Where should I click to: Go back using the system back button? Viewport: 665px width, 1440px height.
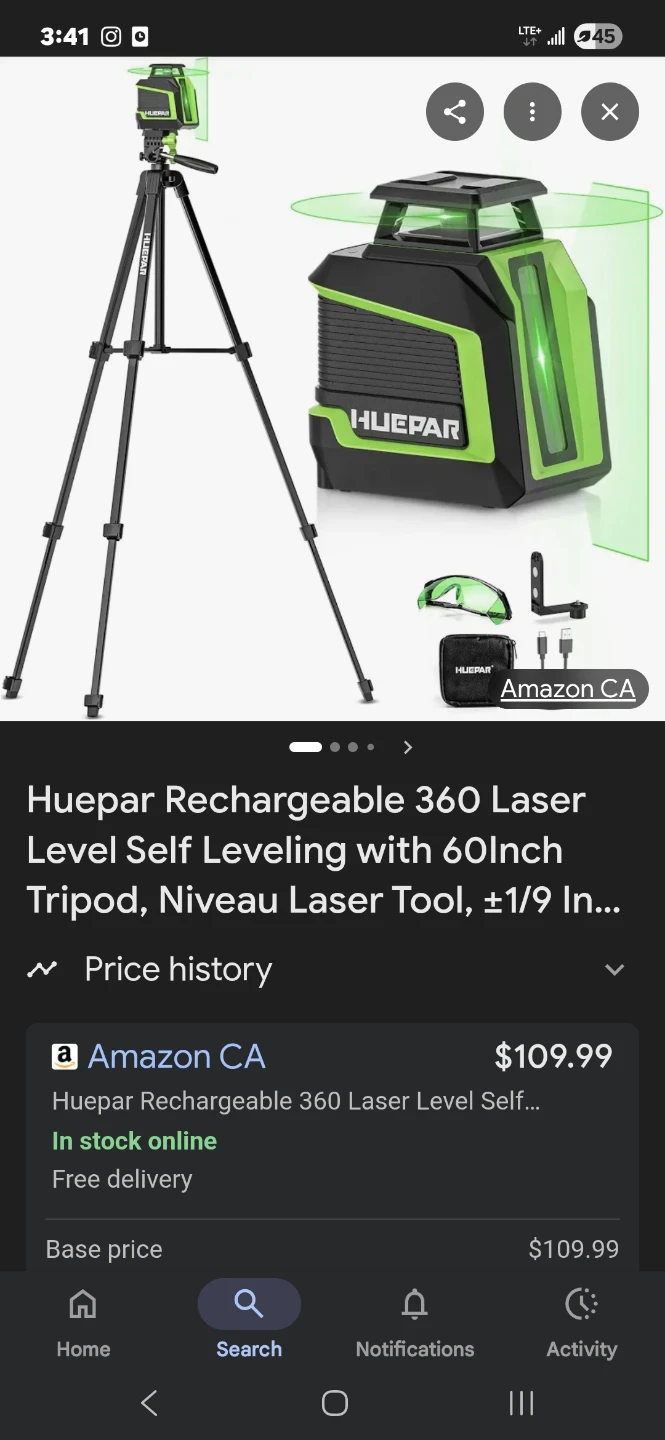pyautogui.click(x=149, y=1403)
